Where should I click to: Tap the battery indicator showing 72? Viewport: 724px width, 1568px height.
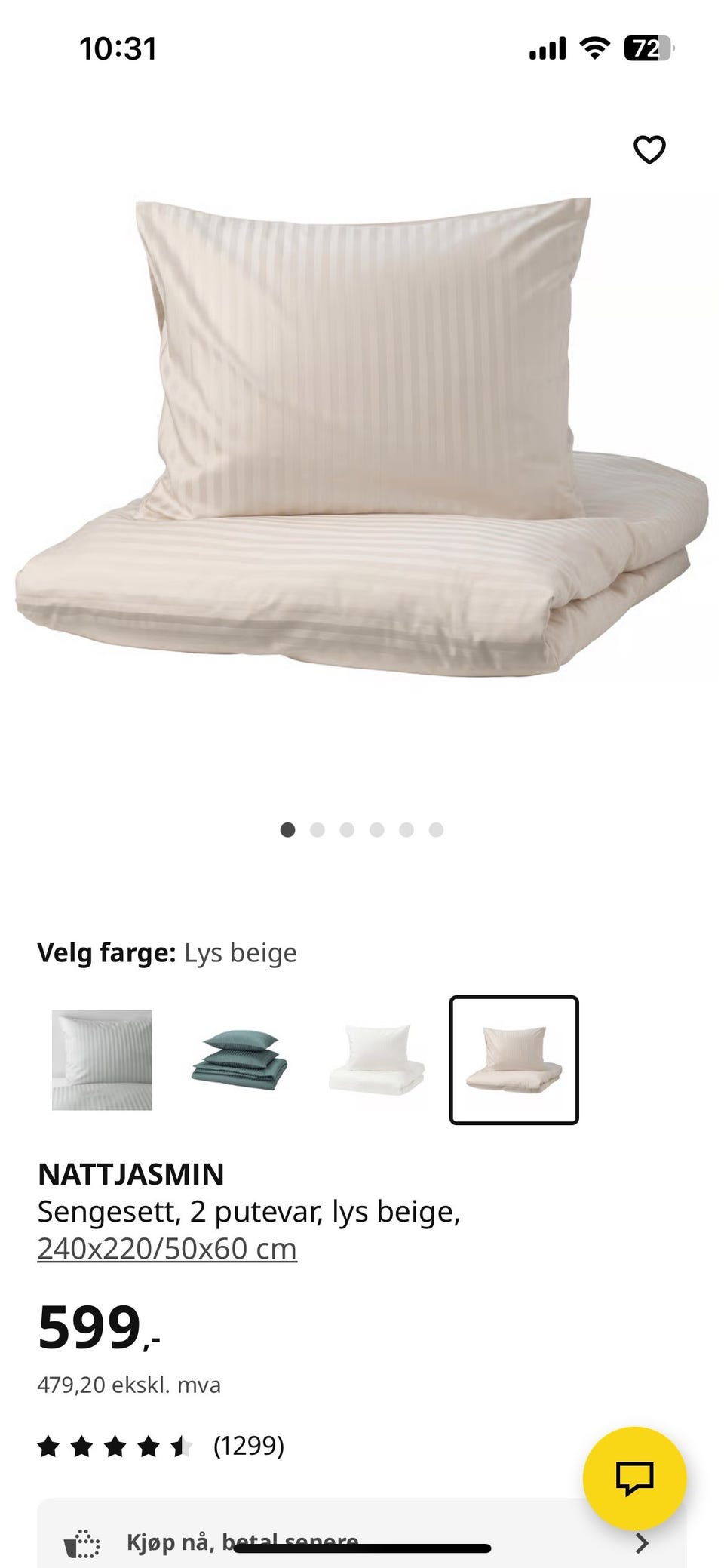pos(650,48)
